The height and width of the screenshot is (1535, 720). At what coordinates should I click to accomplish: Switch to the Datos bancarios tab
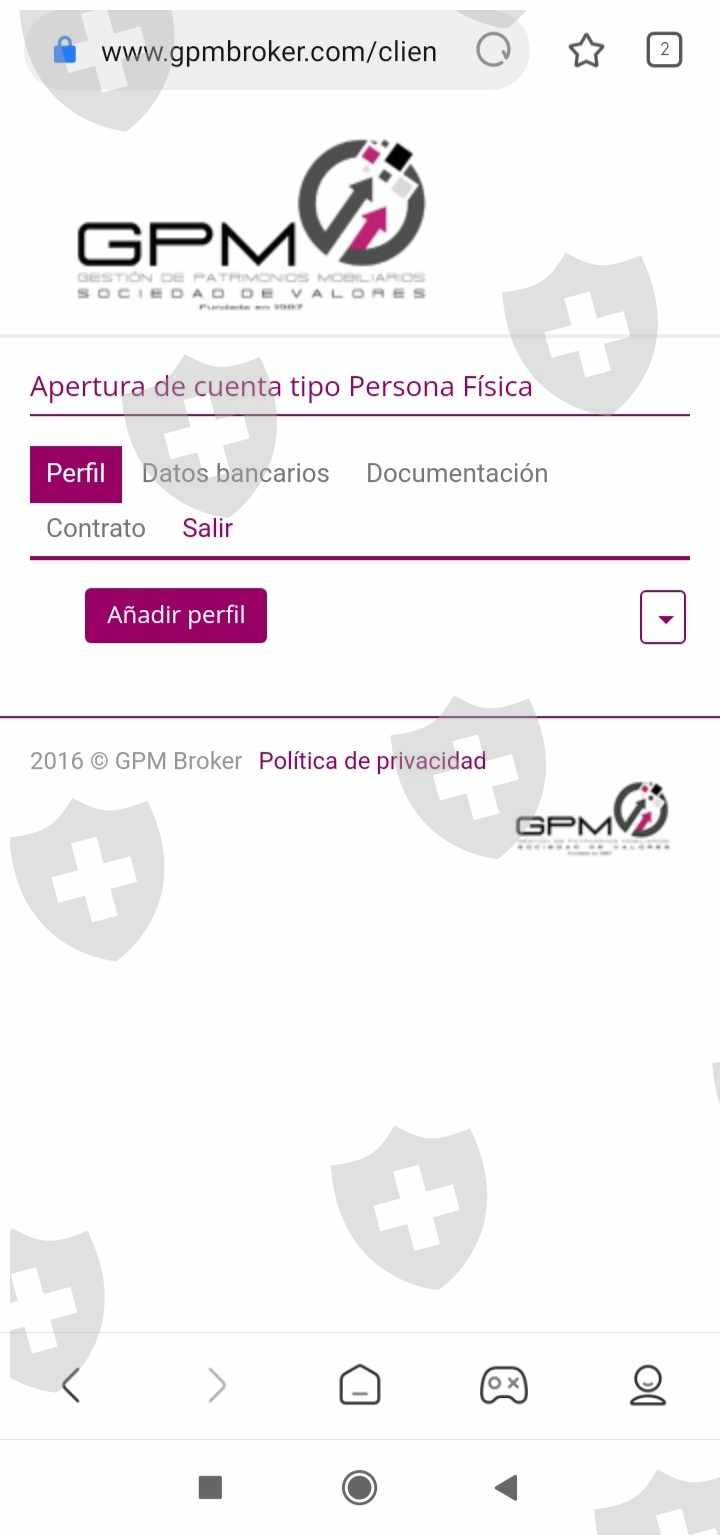tap(235, 474)
